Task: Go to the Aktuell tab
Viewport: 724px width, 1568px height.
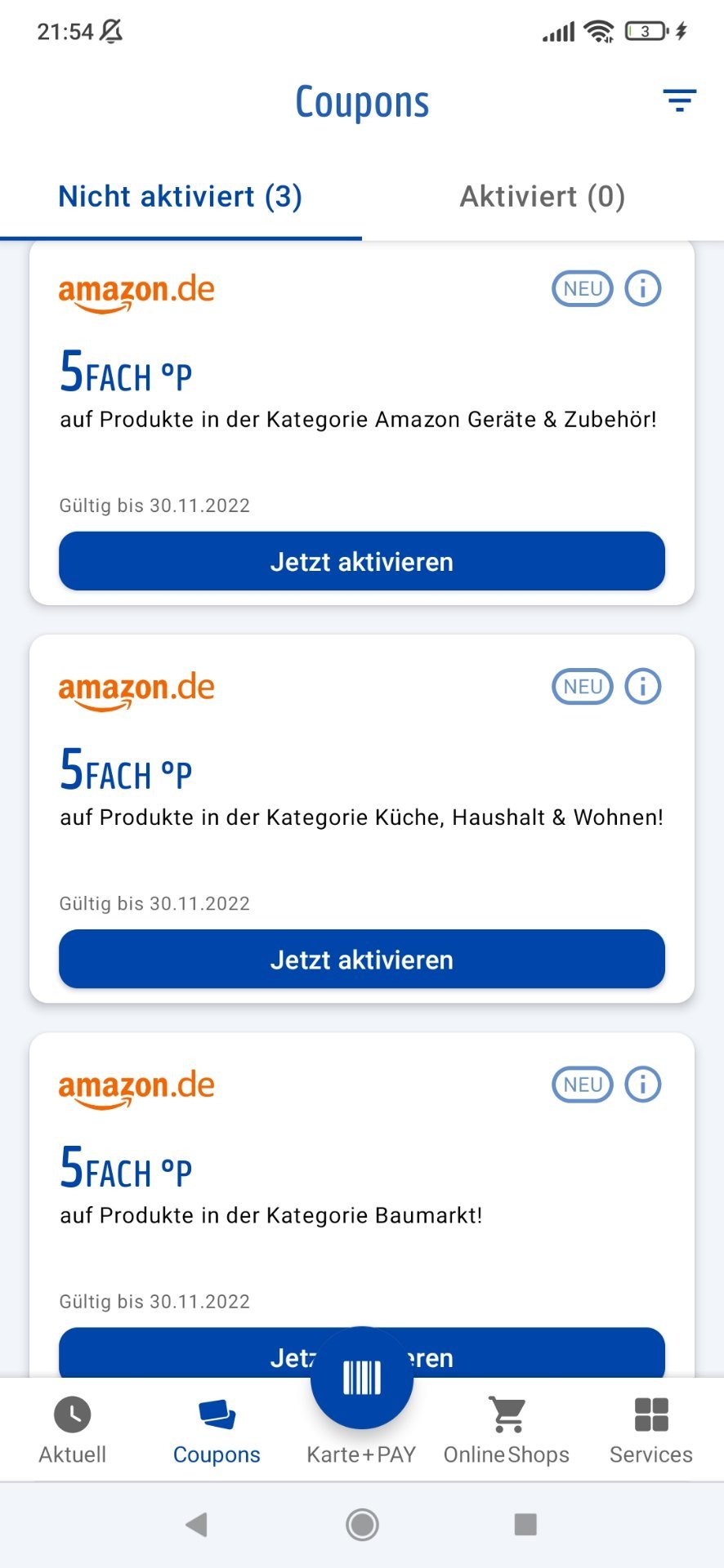Action: pyautogui.click(x=73, y=1431)
